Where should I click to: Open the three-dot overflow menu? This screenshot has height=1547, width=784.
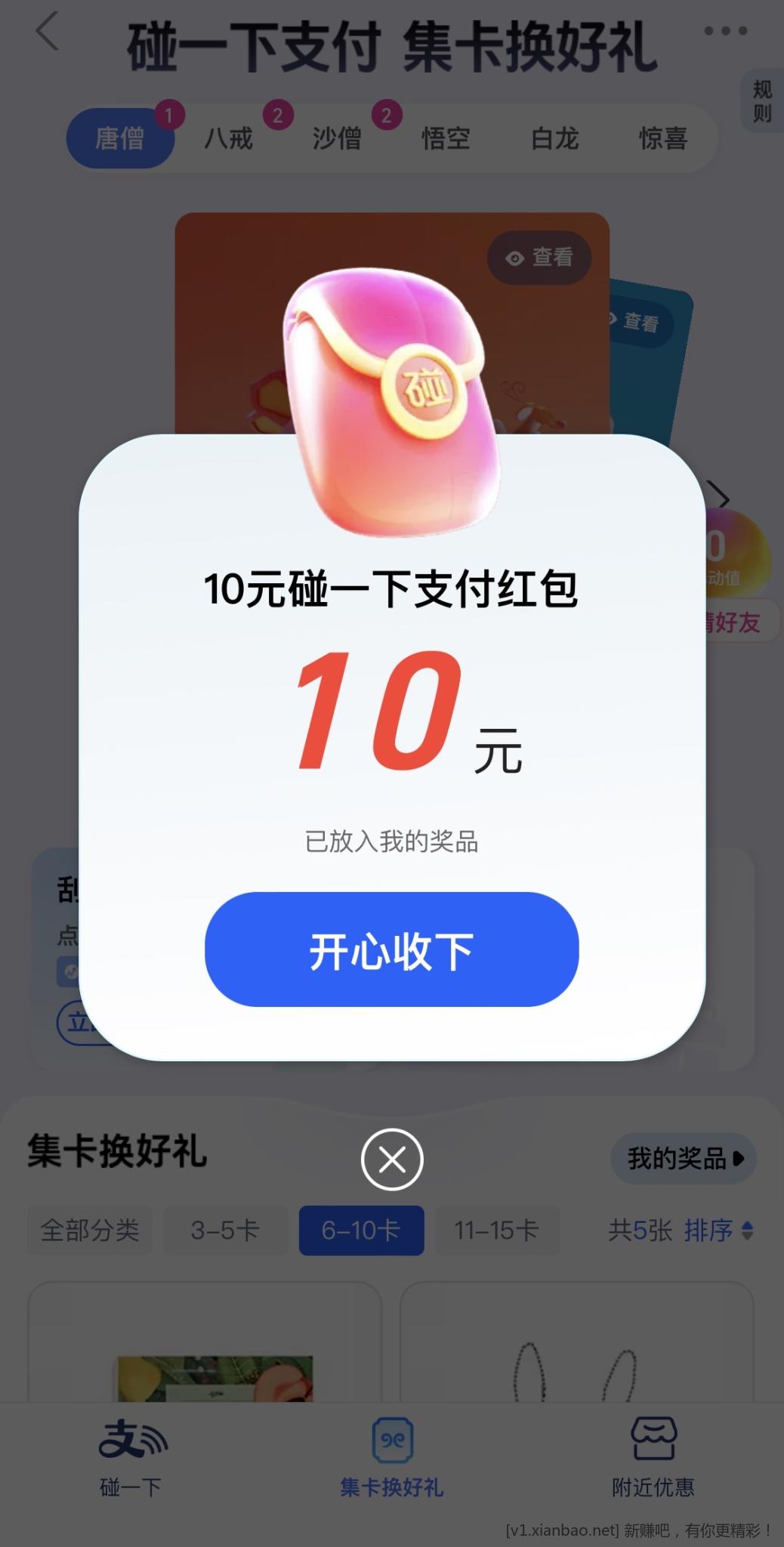tap(725, 31)
